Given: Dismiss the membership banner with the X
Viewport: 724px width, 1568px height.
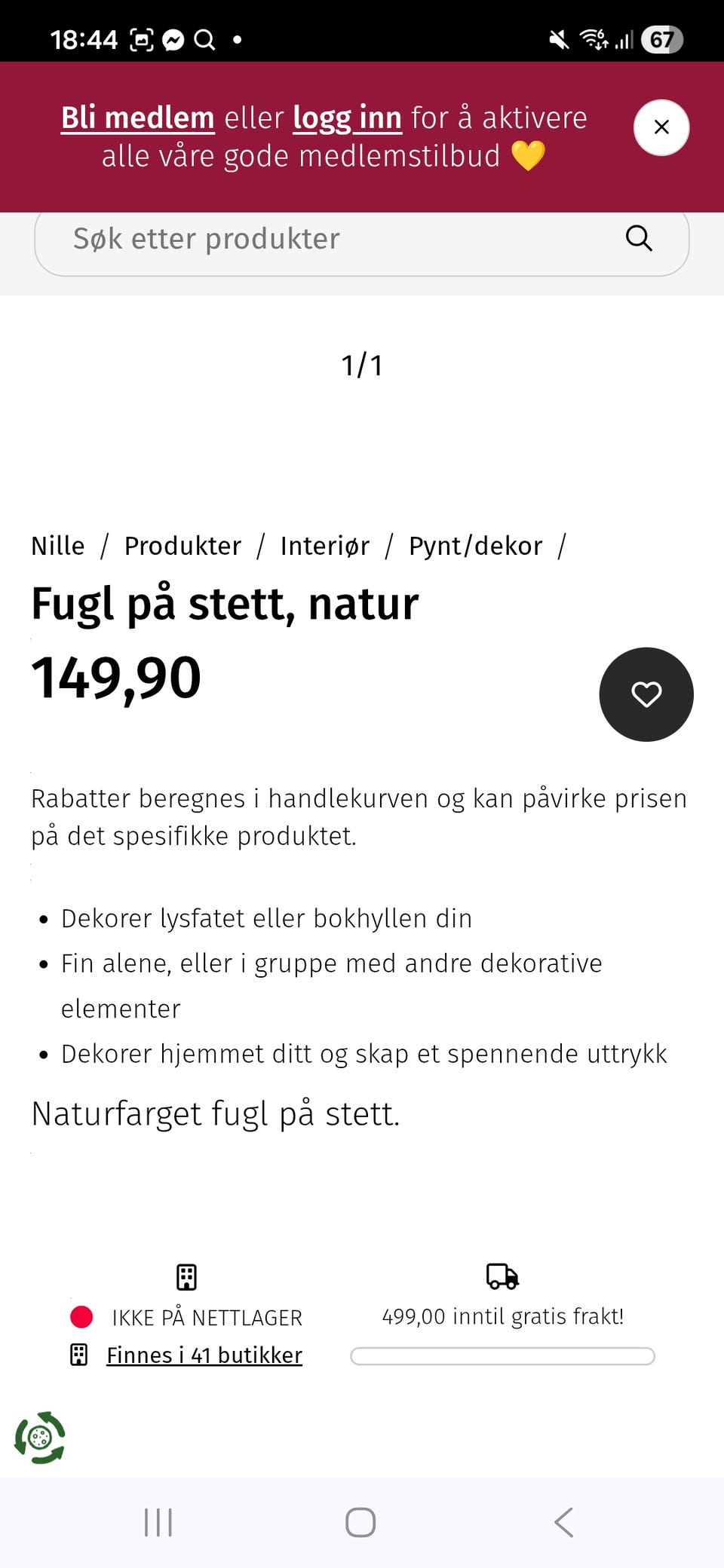Looking at the screenshot, I should (x=661, y=127).
